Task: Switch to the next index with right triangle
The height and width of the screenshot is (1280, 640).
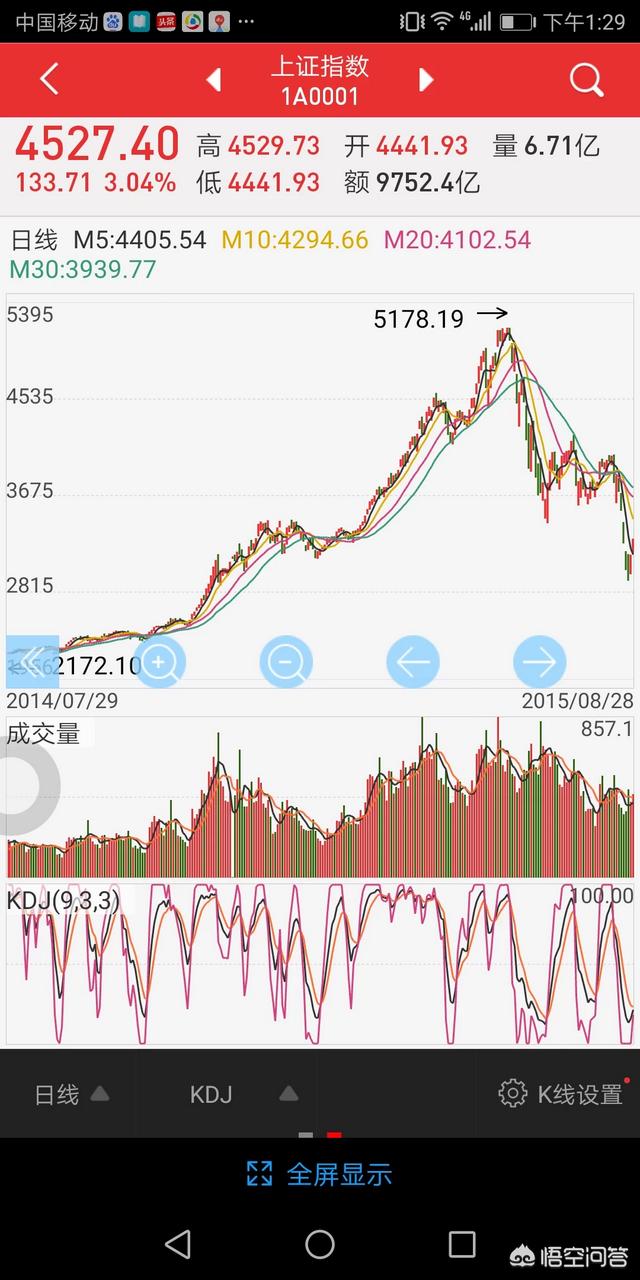Action: [426, 80]
